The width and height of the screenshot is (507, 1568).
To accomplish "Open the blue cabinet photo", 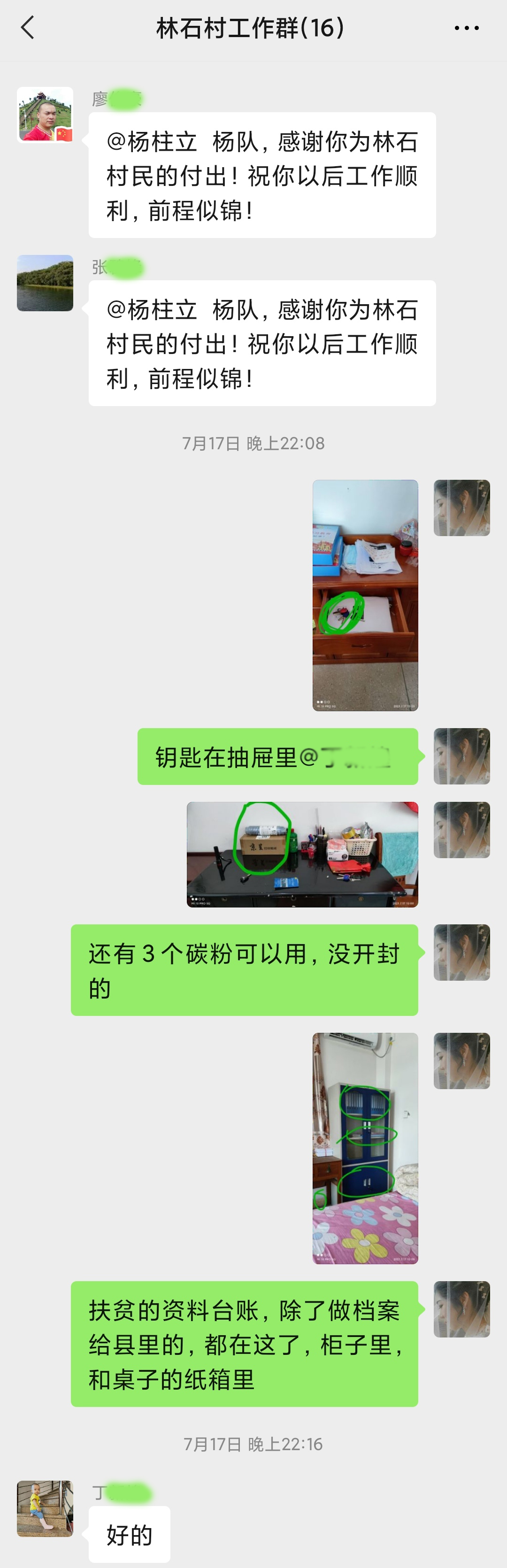I will click(365, 1148).
